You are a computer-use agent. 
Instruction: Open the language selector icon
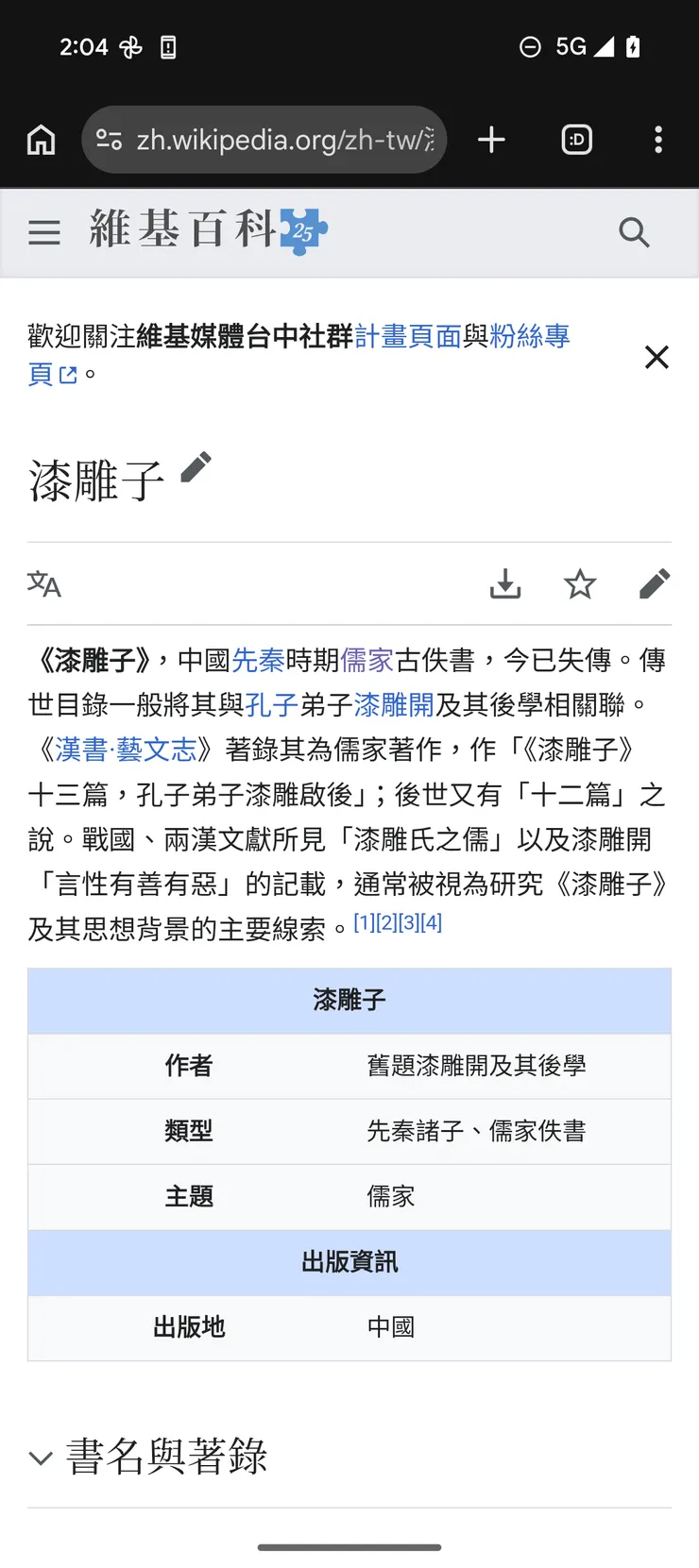pyautogui.click(x=43, y=583)
